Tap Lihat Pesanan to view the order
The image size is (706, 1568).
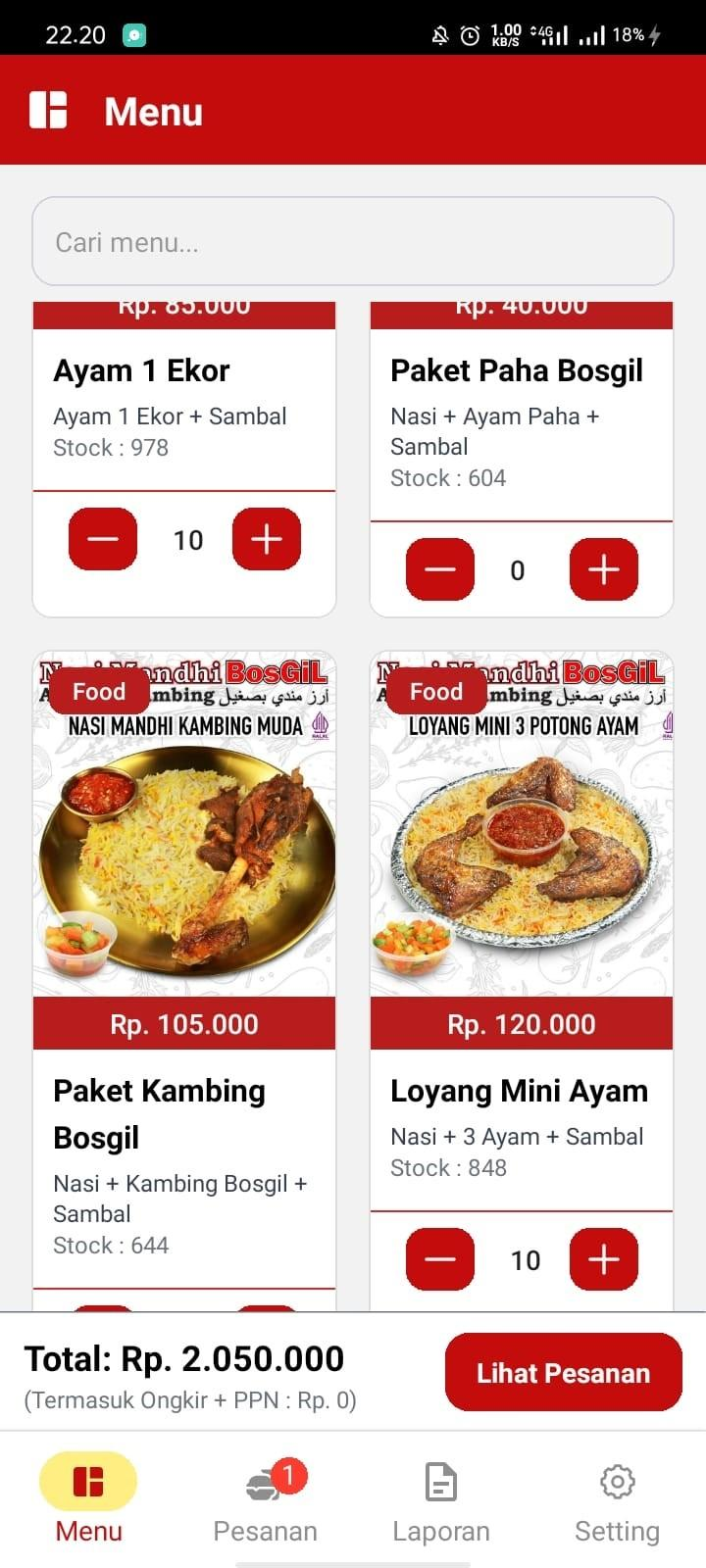click(x=563, y=1372)
